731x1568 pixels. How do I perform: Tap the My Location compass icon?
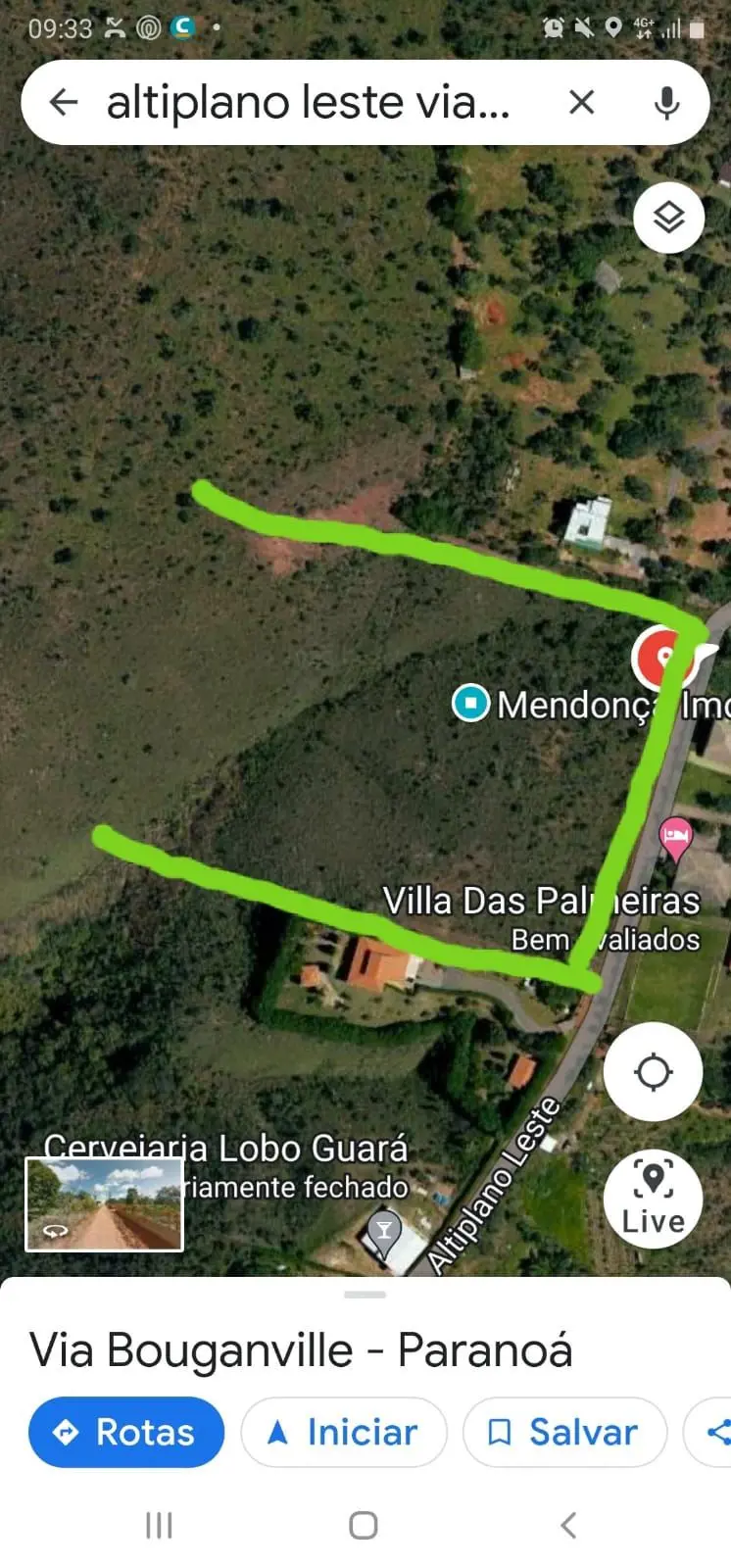pyautogui.click(x=654, y=1072)
